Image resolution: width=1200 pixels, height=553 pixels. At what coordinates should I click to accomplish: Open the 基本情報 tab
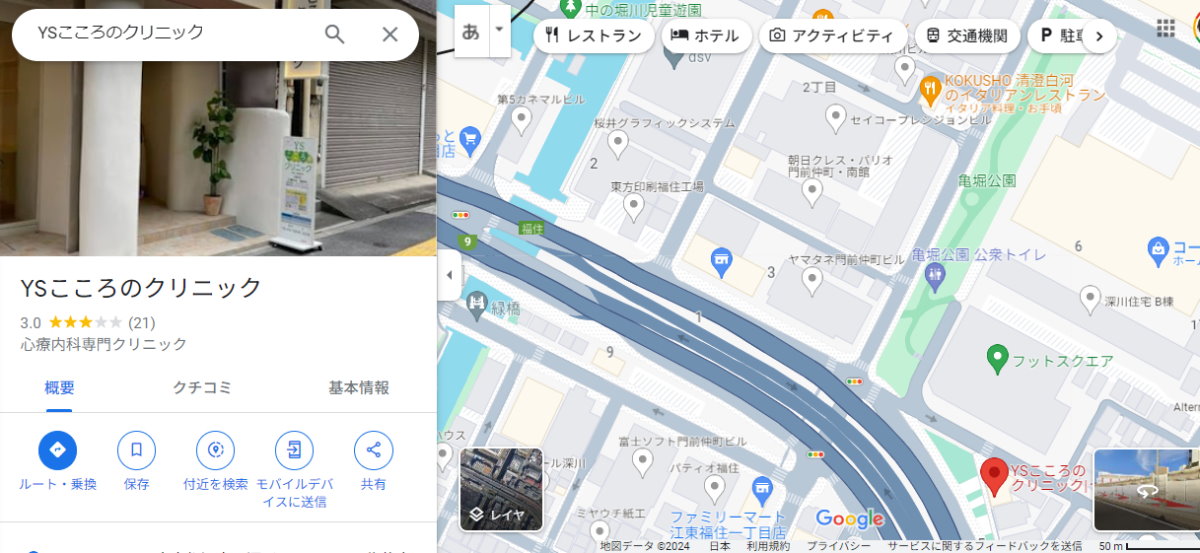[358, 388]
